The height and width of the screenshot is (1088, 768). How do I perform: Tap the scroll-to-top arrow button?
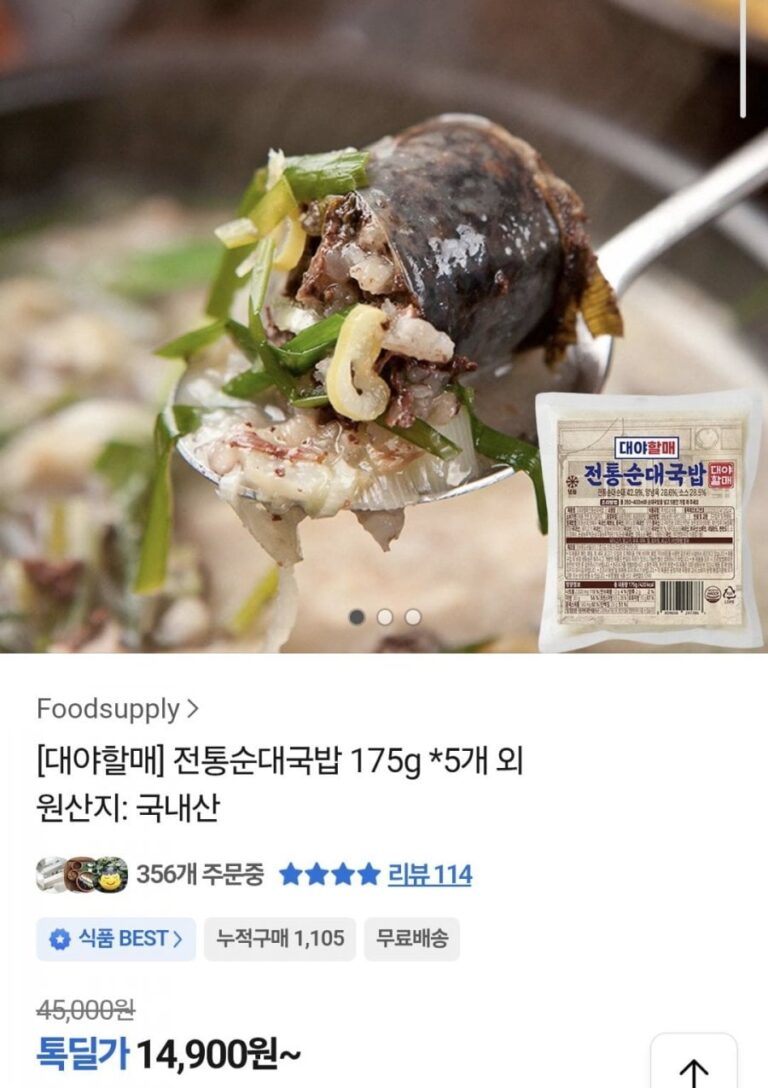[693, 1069]
